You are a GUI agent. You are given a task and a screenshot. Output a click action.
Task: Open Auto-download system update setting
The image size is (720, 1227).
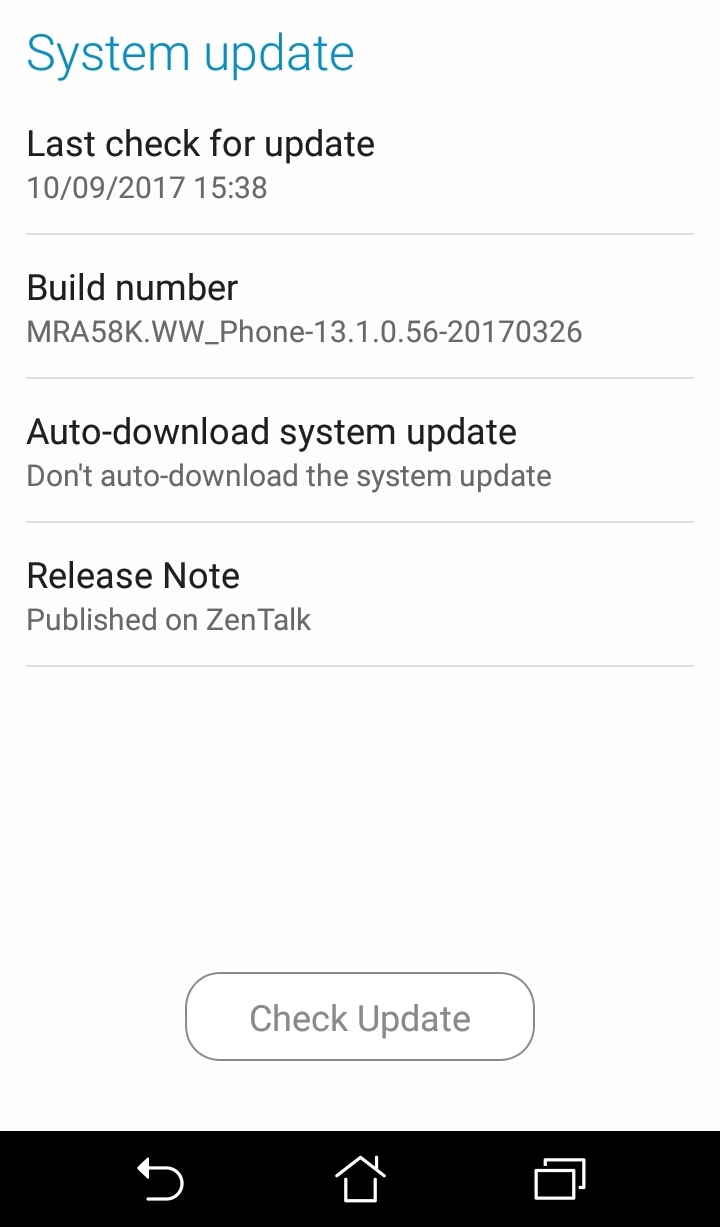(x=360, y=451)
